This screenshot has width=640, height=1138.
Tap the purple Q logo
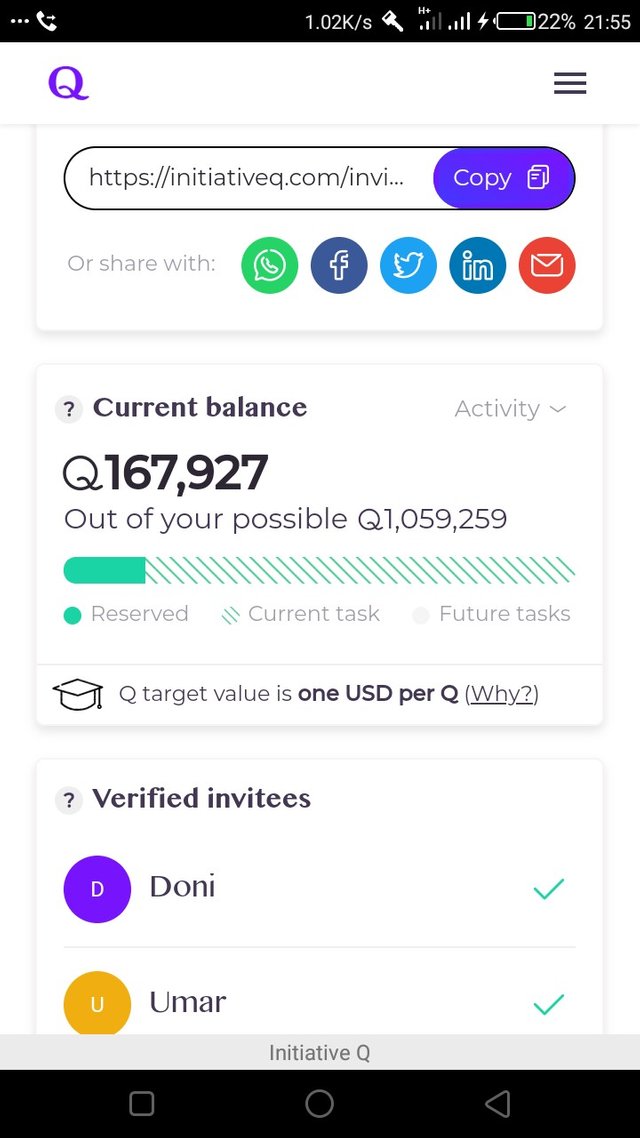click(68, 83)
